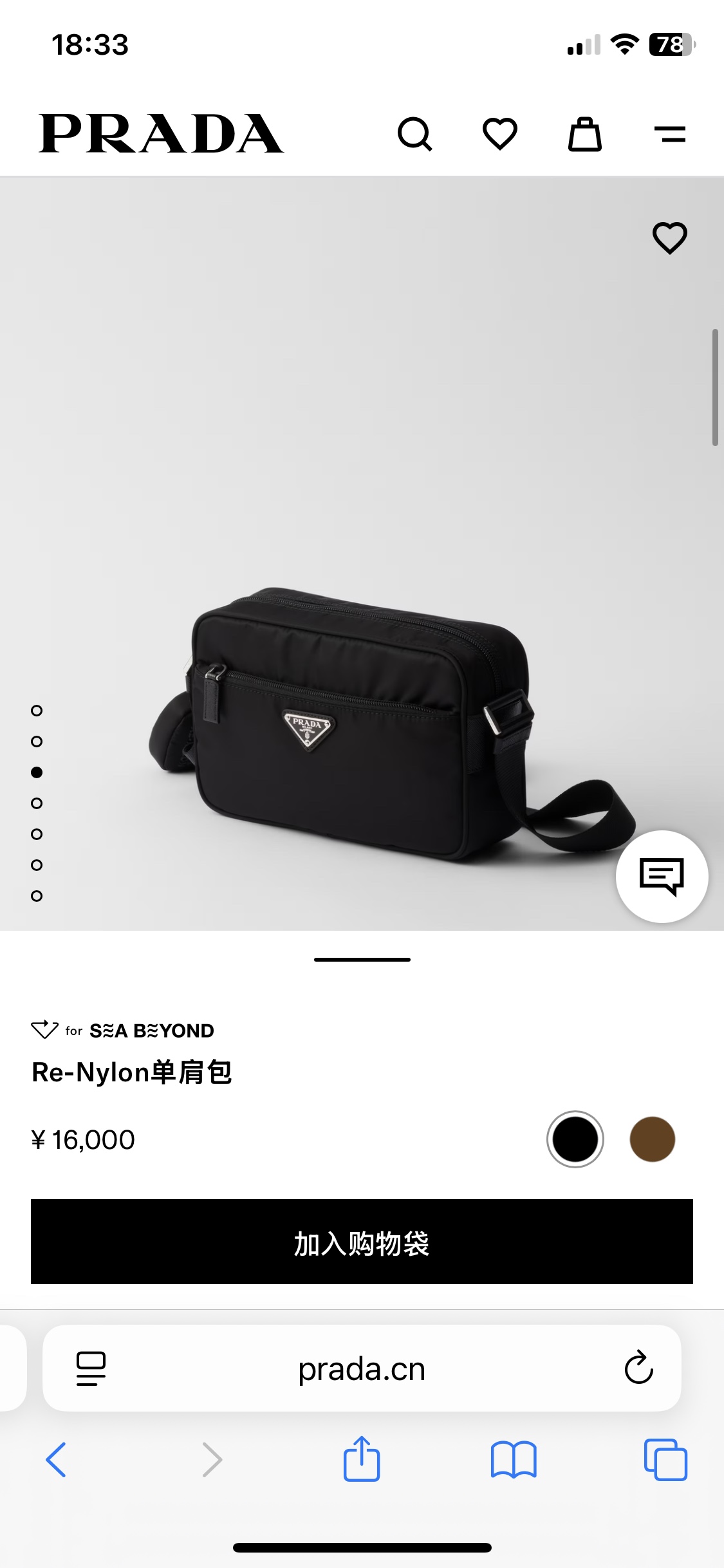Jump to the first product image dot
Image resolution: width=724 pixels, height=1568 pixels.
point(37,711)
